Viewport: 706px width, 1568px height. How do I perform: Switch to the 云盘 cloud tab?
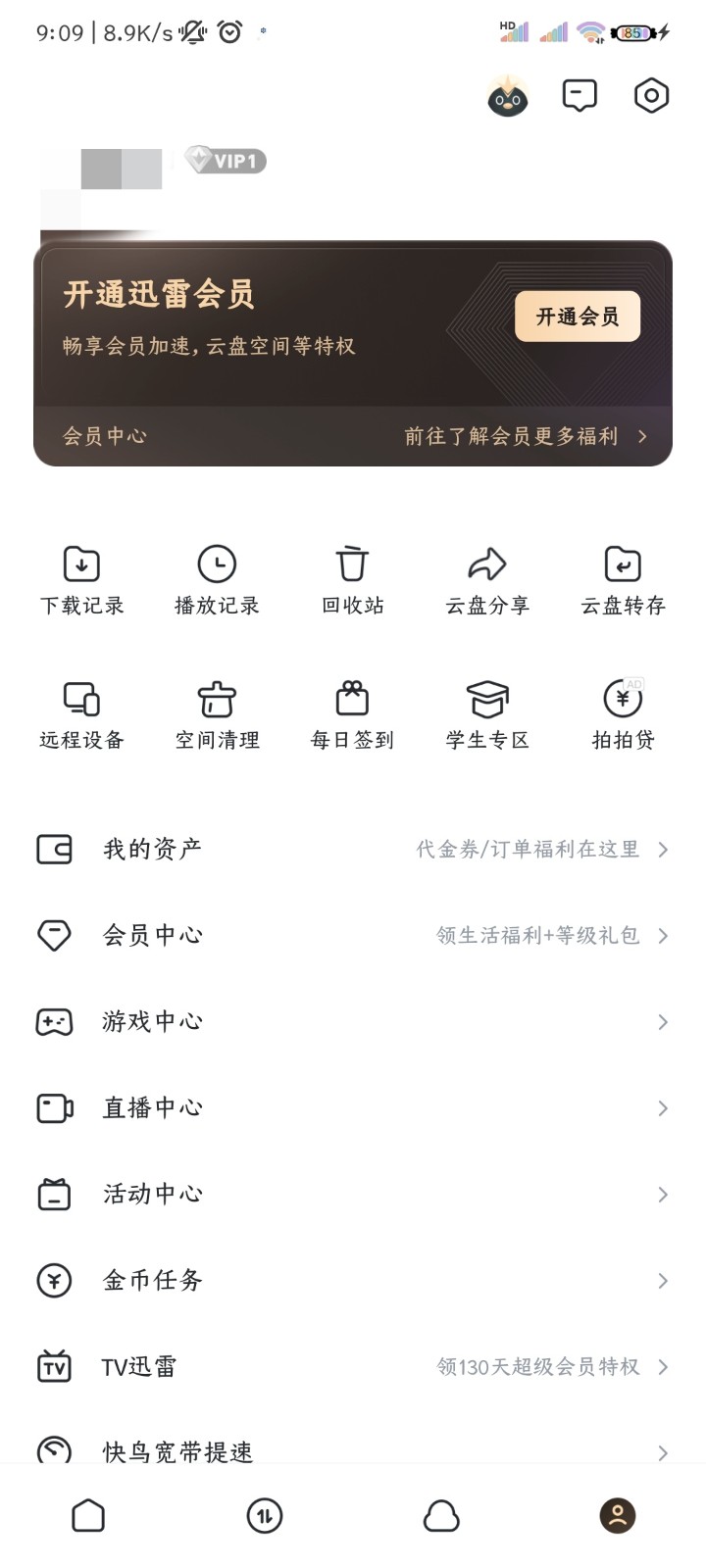pyautogui.click(x=441, y=1515)
